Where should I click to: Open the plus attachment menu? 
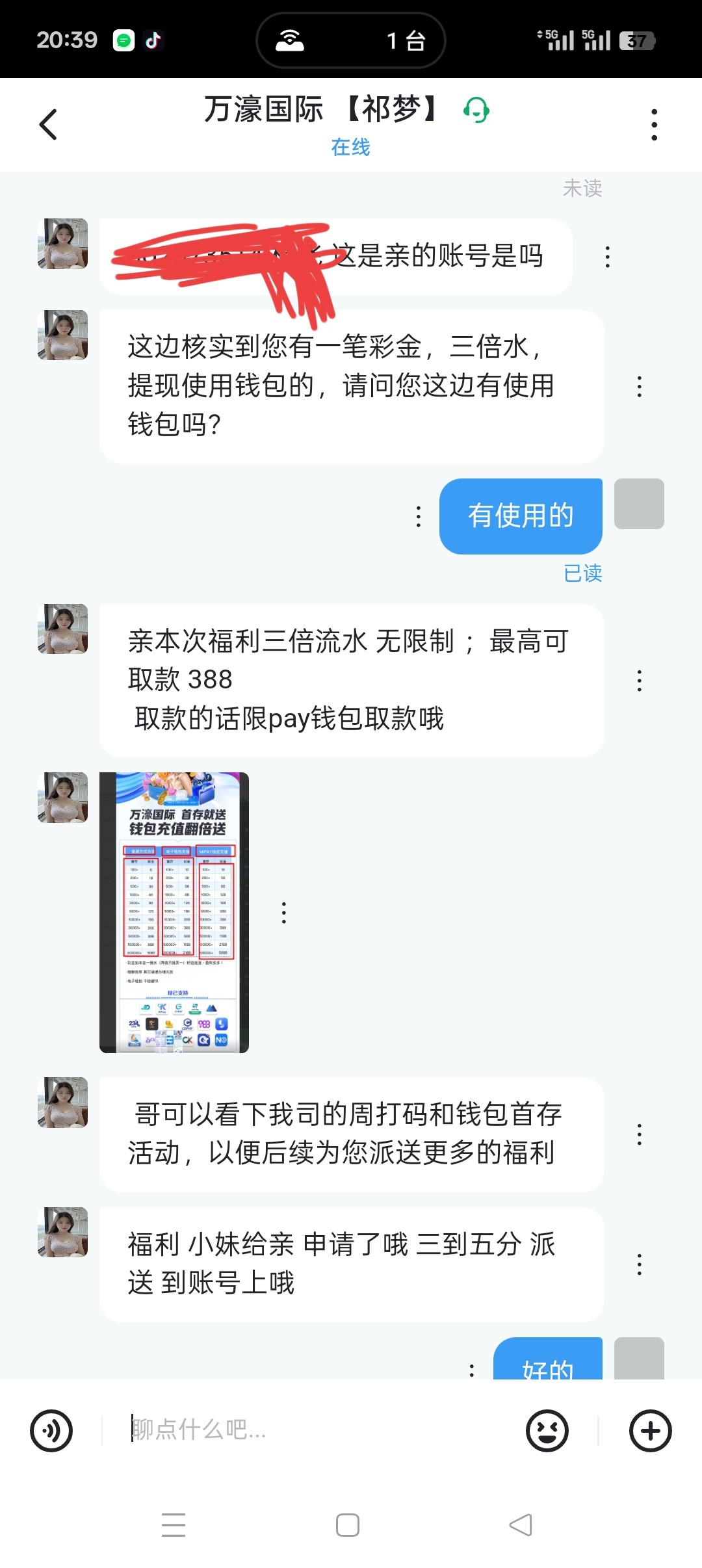click(x=650, y=1431)
